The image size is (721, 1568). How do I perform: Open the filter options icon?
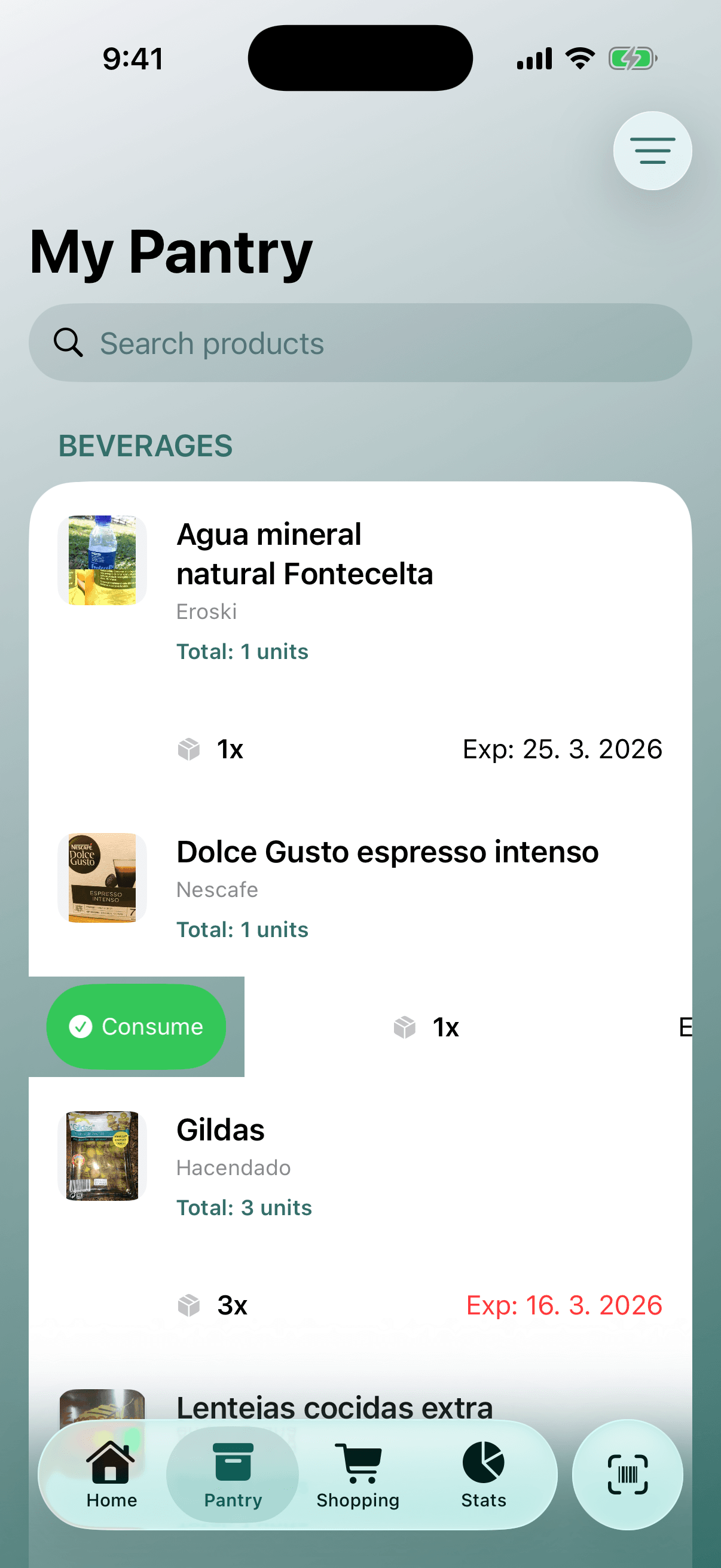coord(652,151)
